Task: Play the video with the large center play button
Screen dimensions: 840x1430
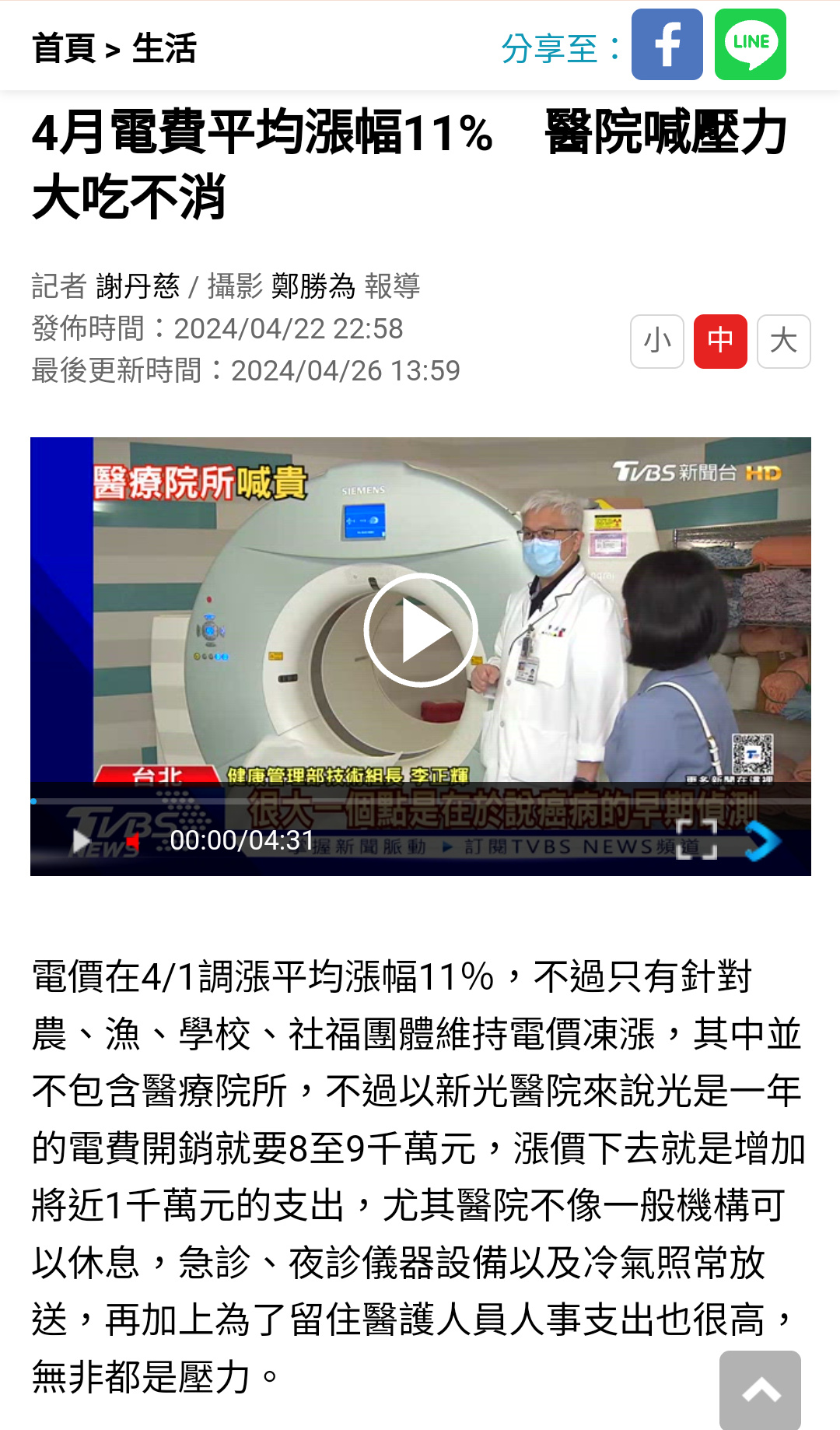Action: click(420, 630)
